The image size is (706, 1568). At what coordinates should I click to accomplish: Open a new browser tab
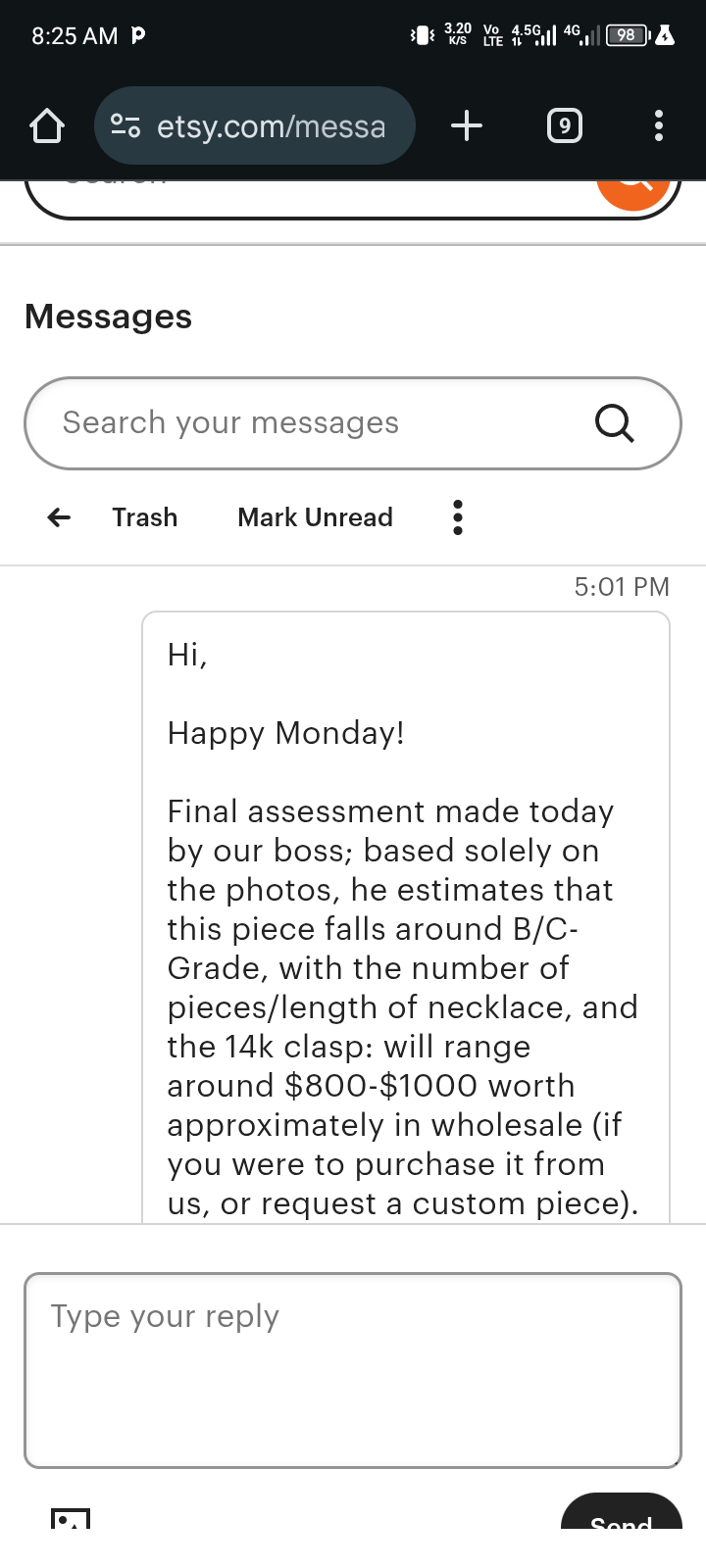tap(467, 125)
